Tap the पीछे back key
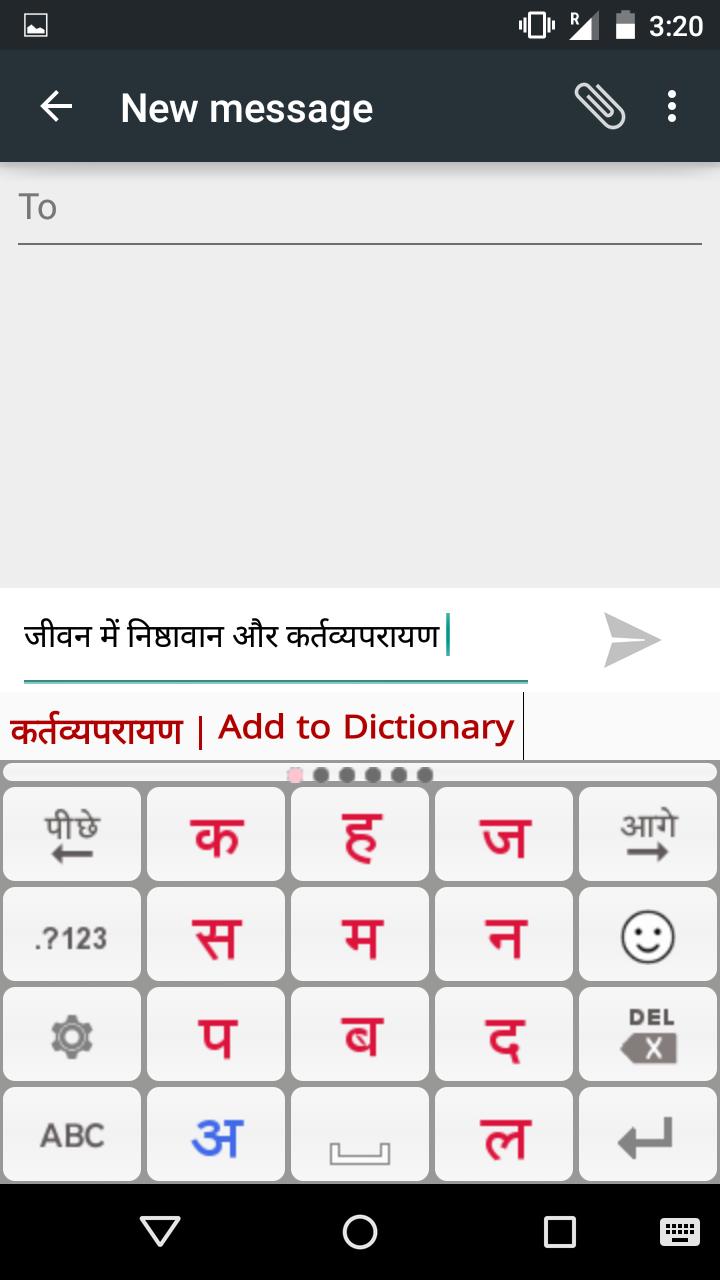This screenshot has width=720, height=1280. click(72, 835)
